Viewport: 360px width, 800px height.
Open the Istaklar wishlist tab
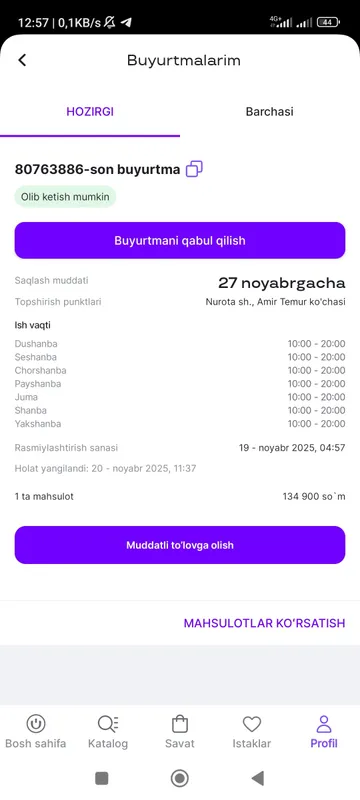[x=252, y=732]
